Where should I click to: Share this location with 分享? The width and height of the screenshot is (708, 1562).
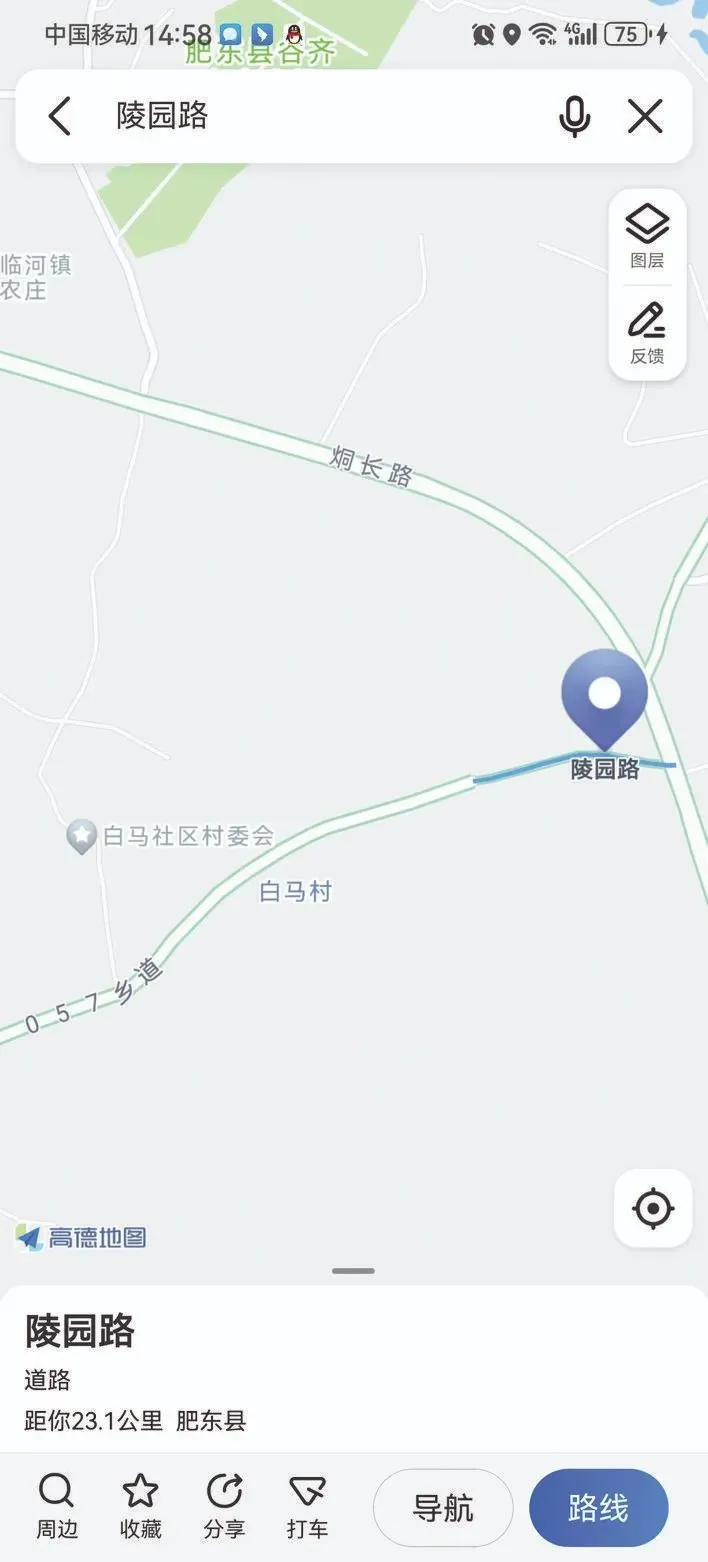(224, 1506)
